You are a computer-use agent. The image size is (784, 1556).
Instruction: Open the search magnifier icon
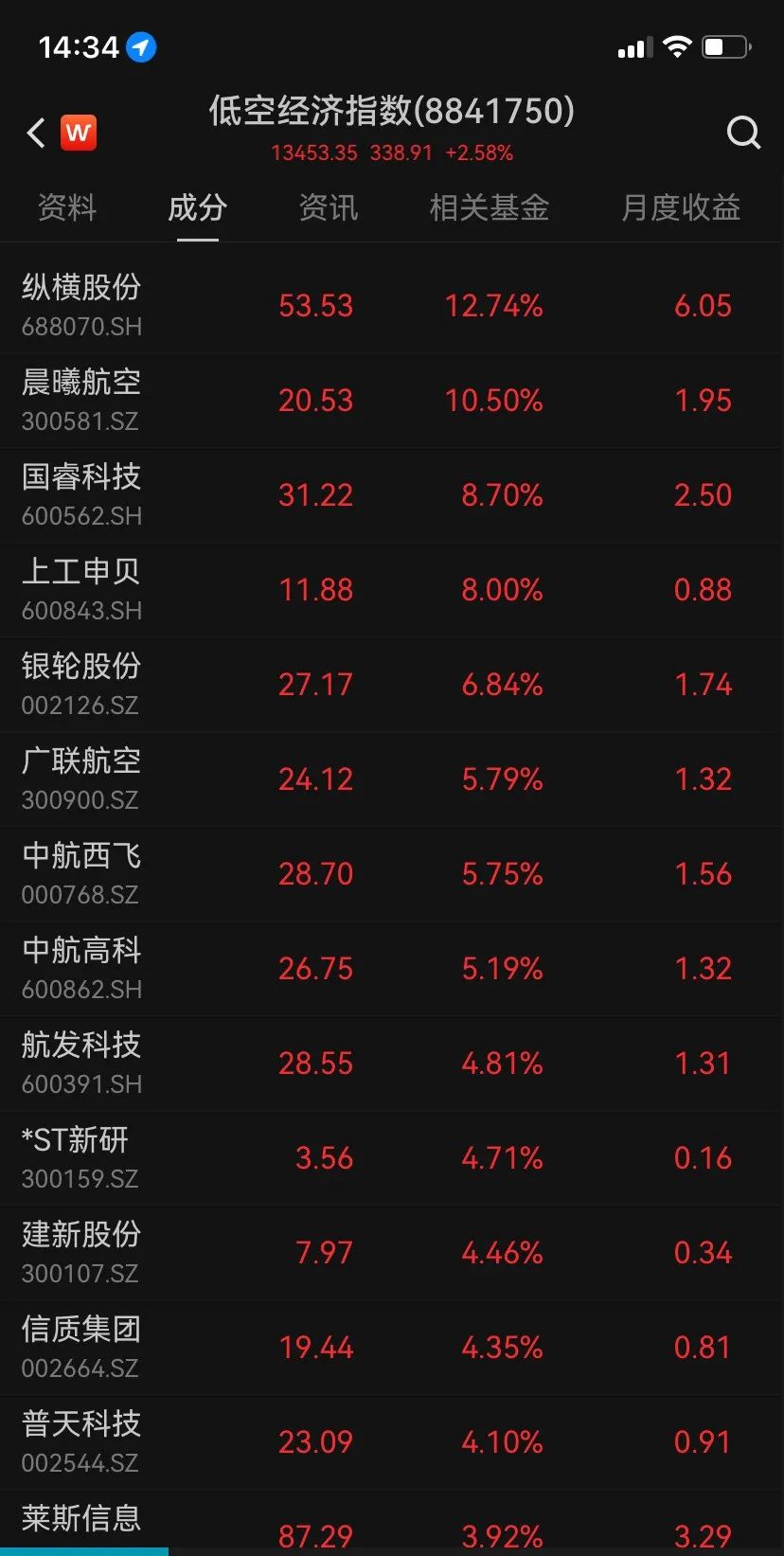[x=743, y=133]
